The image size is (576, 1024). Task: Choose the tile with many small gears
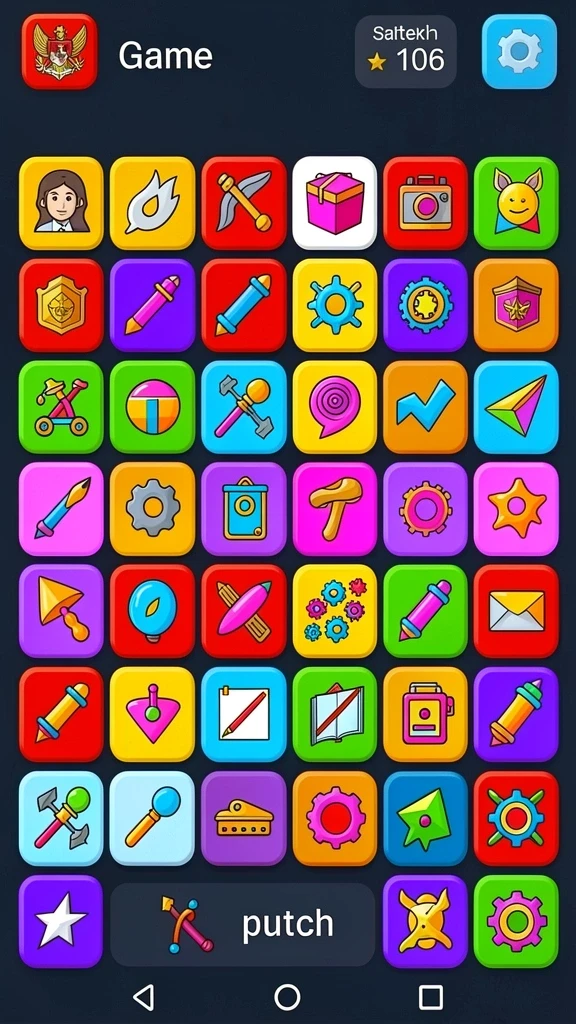click(334, 611)
